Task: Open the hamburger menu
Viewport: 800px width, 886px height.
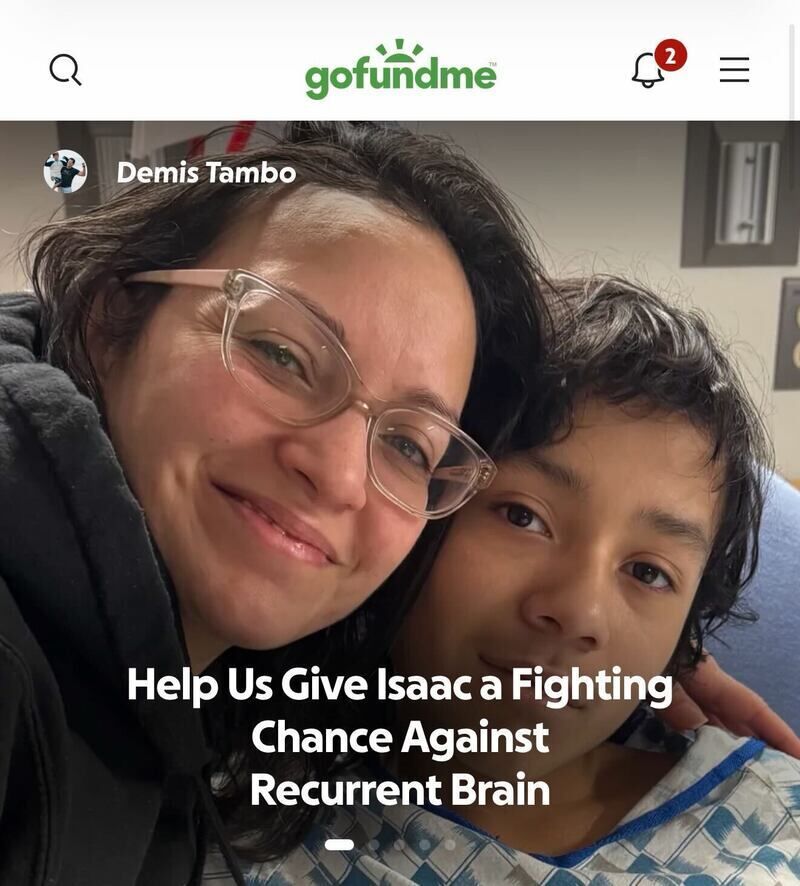Action: pos(734,70)
